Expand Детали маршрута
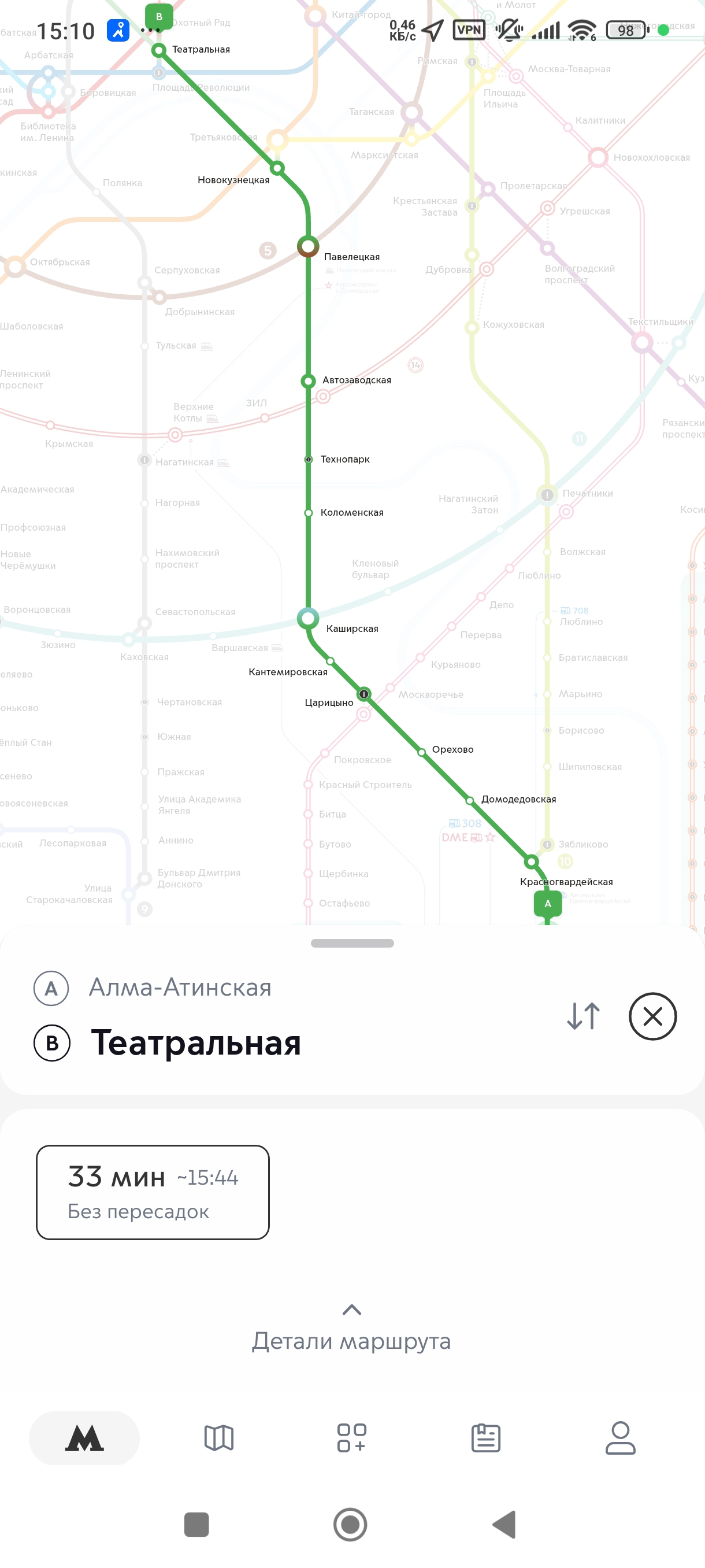 (351, 1329)
